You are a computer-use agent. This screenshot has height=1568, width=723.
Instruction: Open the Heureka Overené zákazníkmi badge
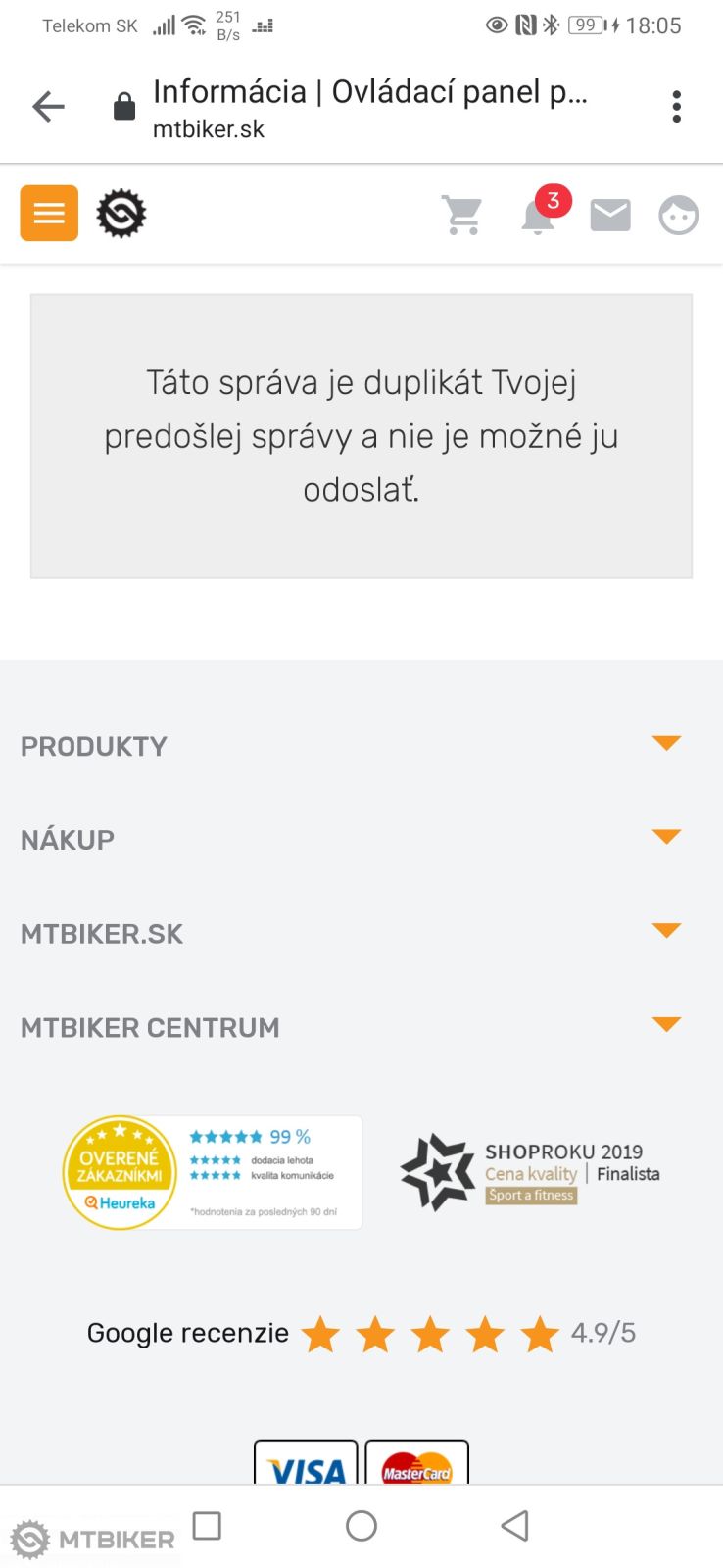[x=212, y=1172]
